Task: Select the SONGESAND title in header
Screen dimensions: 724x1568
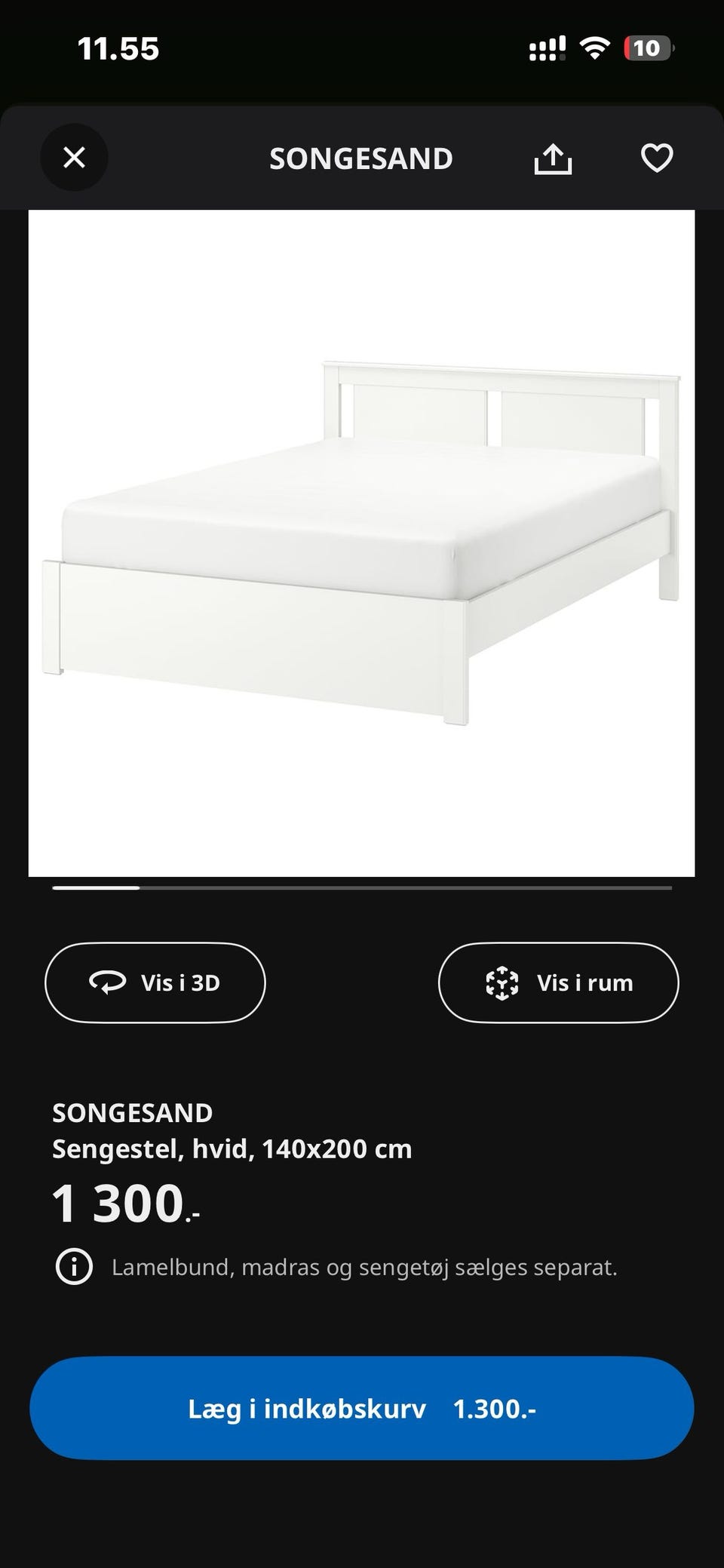Action: (360, 158)
